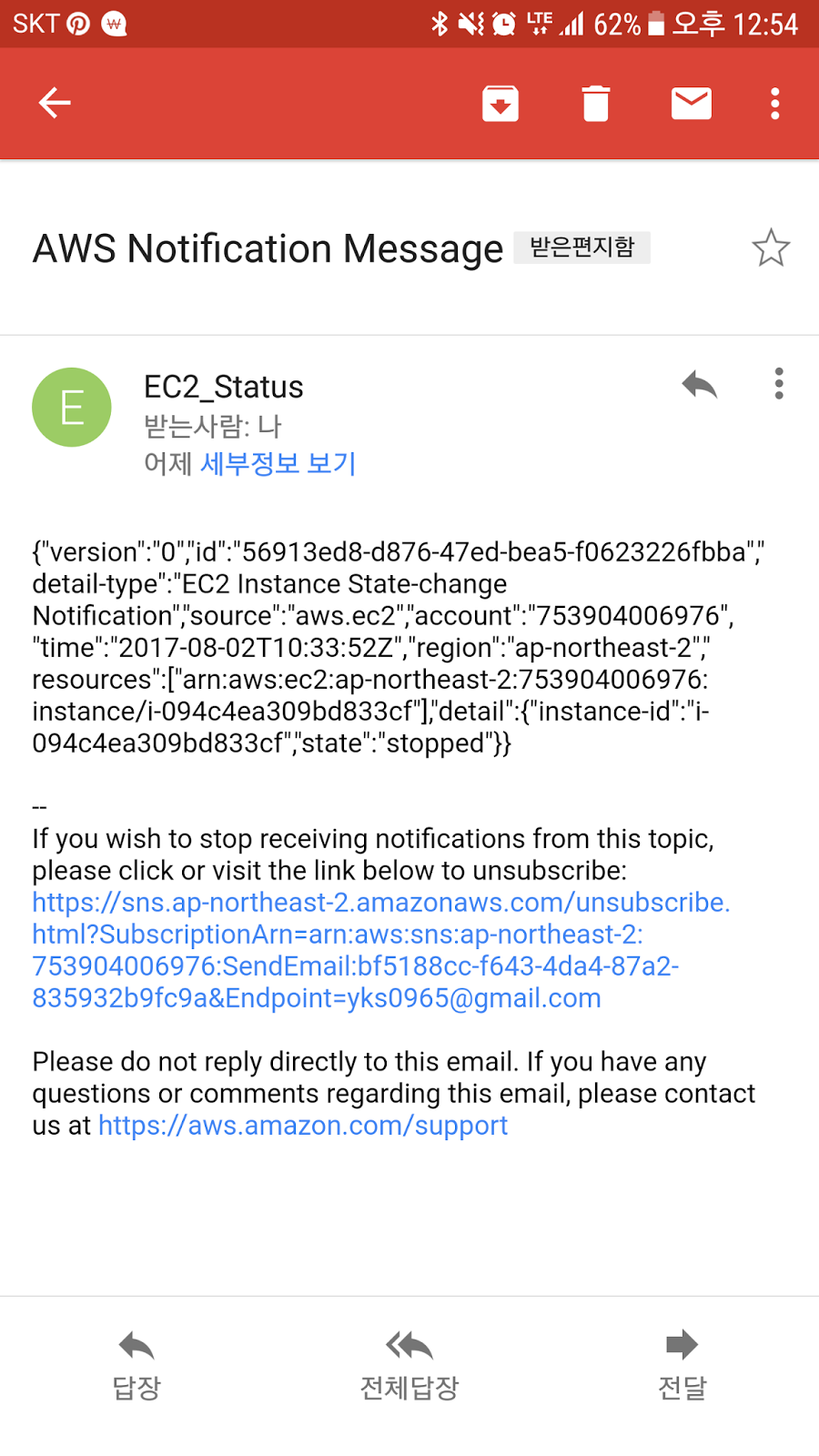
Task: Archive this email
Action: [x=500, y=104]
